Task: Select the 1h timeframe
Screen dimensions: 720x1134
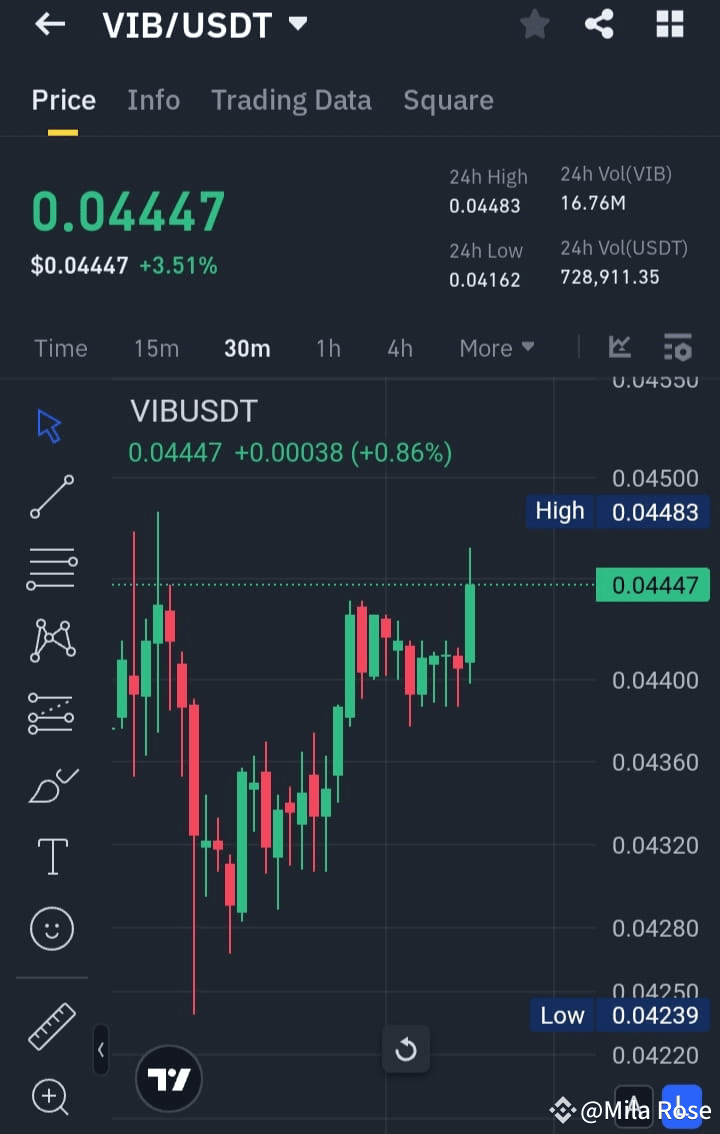Action: [x=328, y=348]
